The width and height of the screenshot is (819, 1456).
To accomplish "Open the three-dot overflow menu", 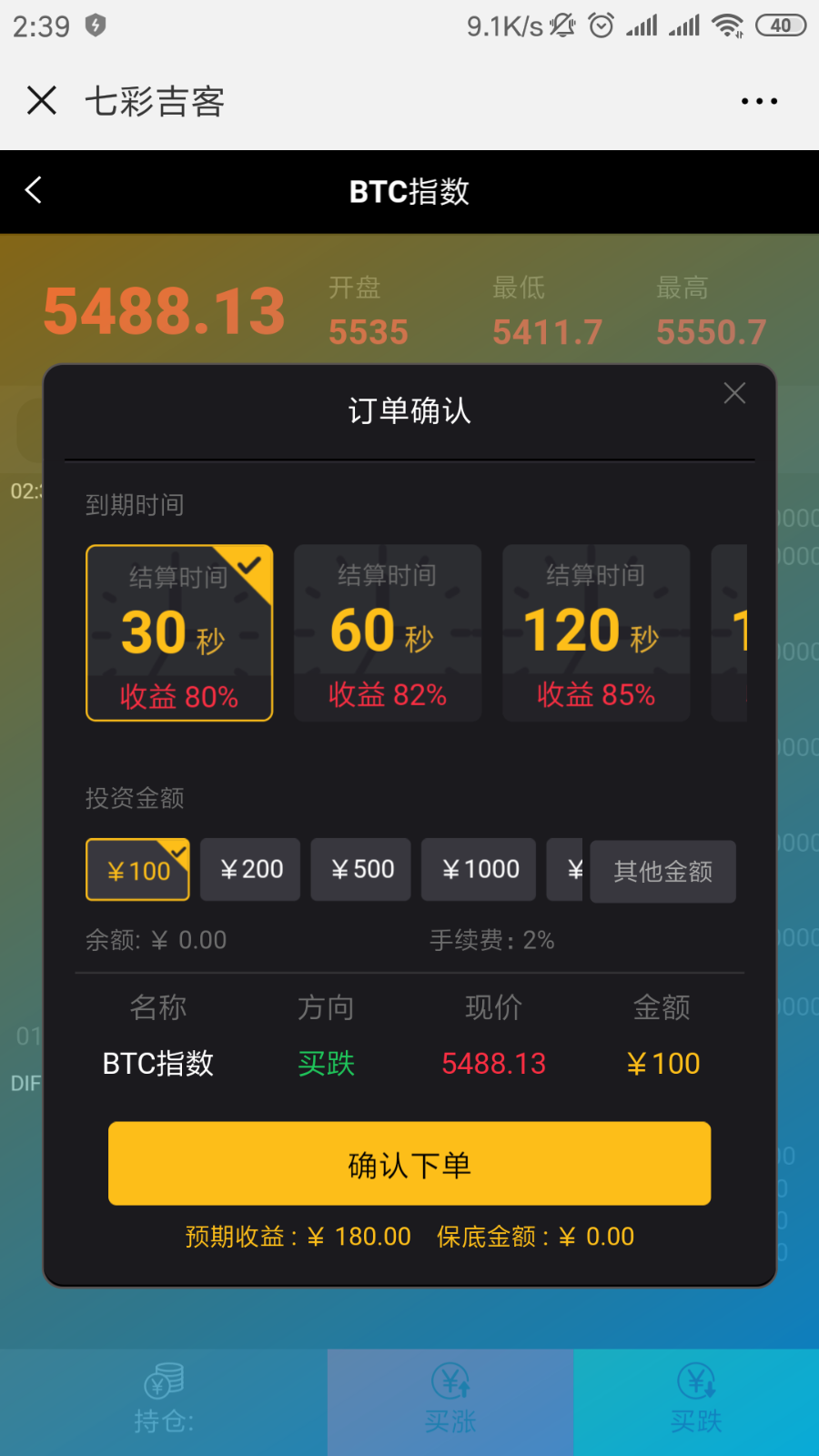I will point(759,101).
